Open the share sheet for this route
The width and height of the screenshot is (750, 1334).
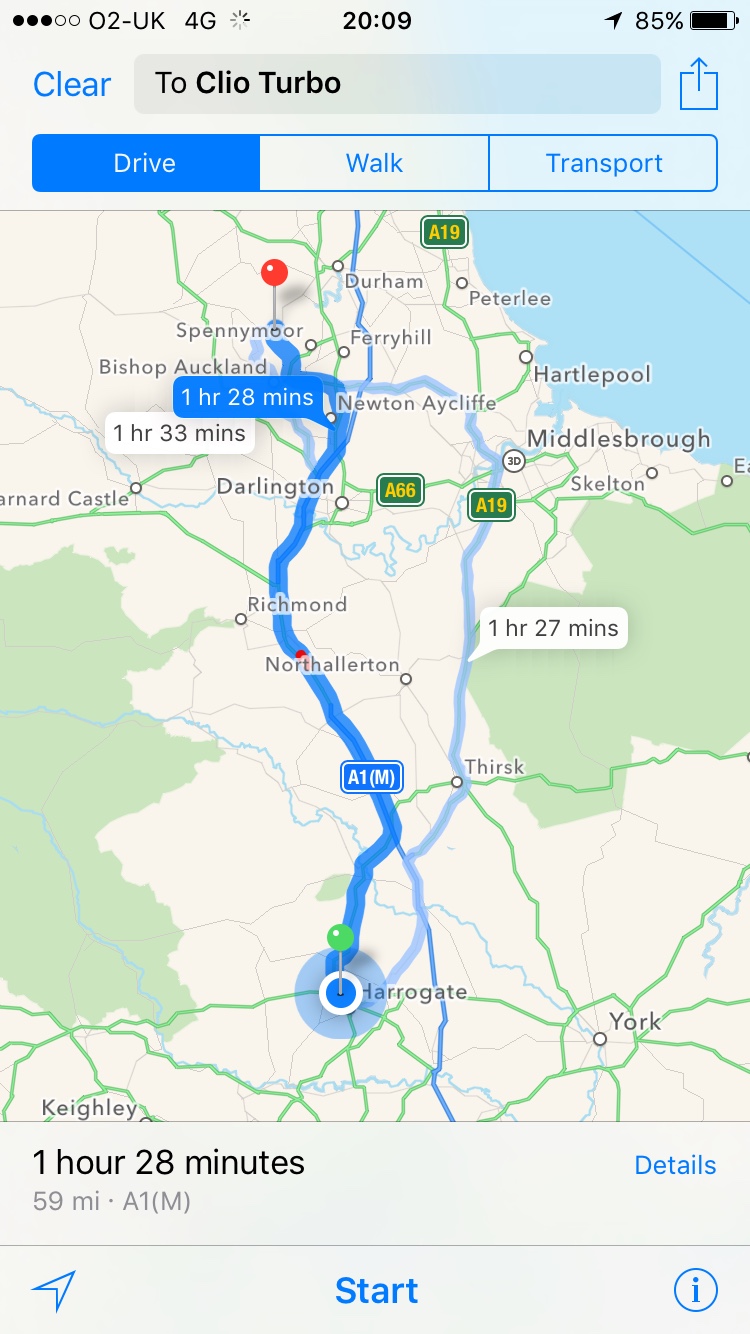coord(699,84)
